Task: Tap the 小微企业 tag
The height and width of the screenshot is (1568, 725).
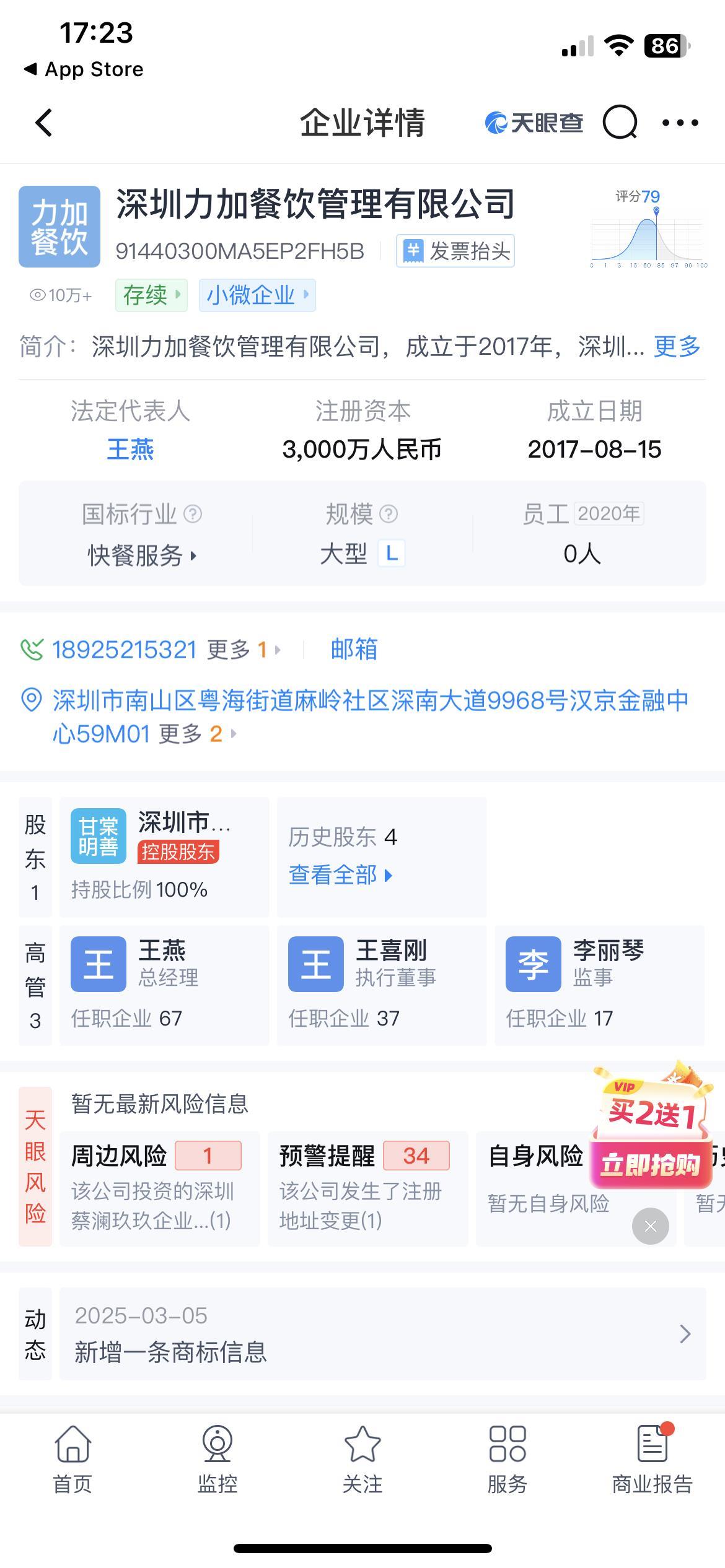Action: pos(257,295)
